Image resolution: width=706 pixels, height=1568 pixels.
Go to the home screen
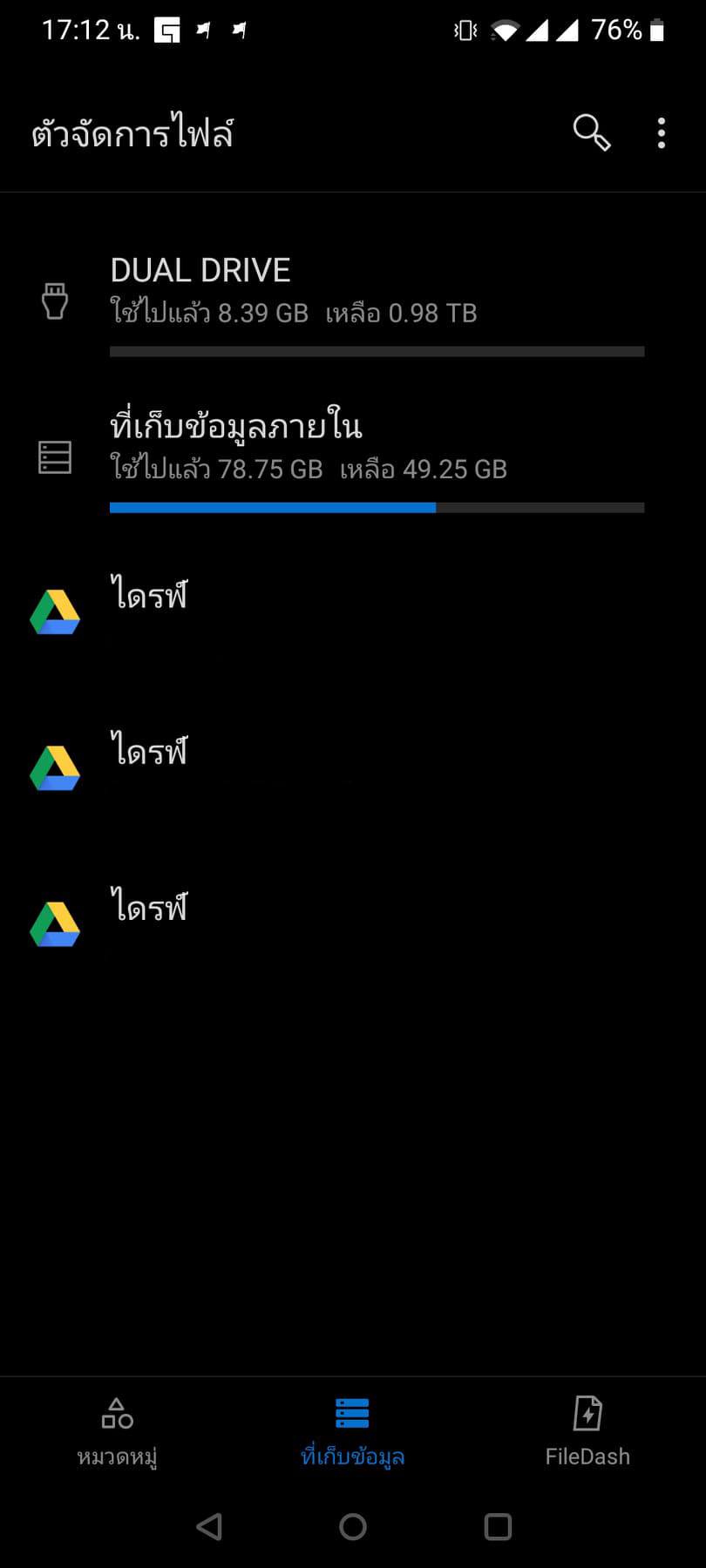tap(353, 1526)
